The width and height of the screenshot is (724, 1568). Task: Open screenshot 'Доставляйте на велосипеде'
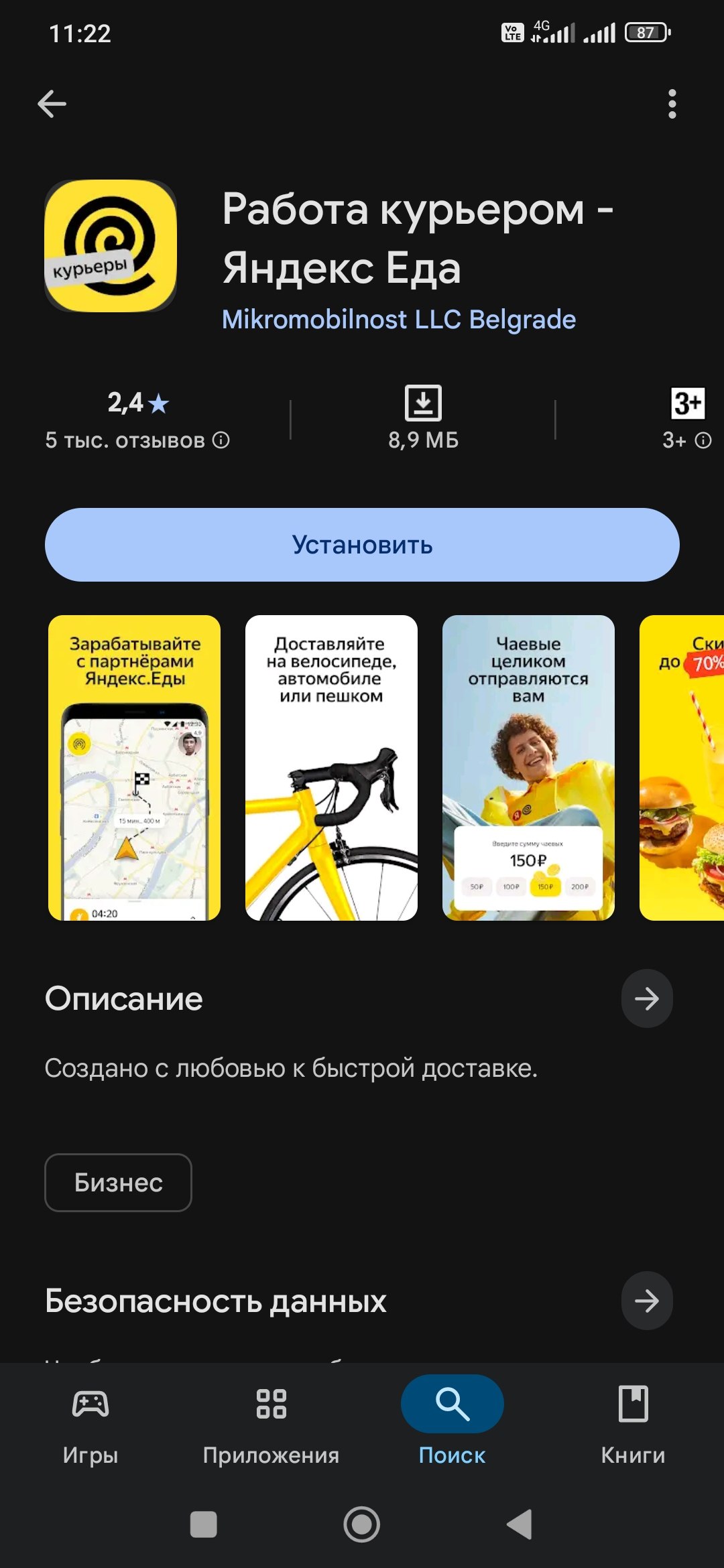click(x=331, y=768)
